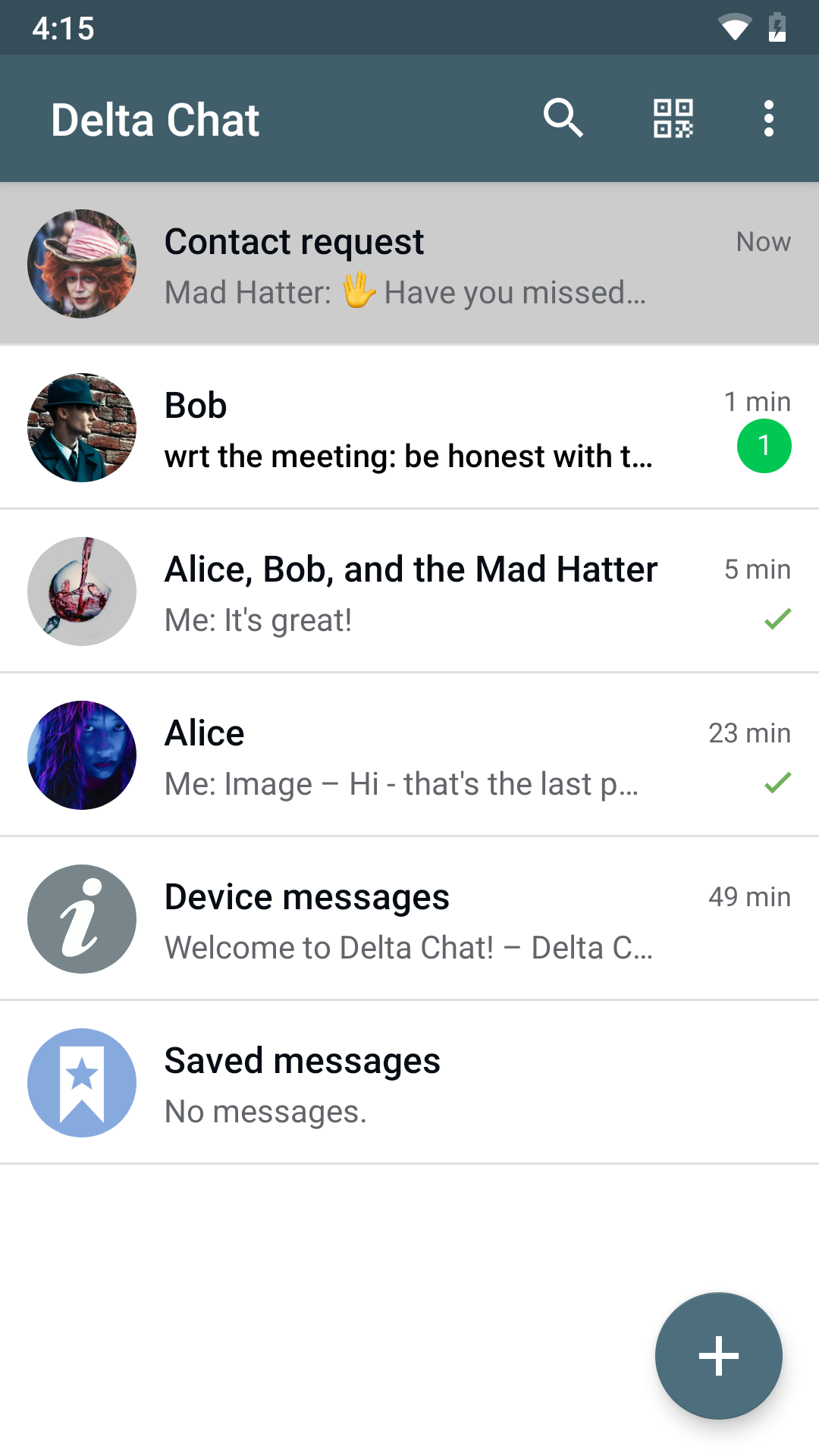Open the Contact request conversation
The height and width of the screenshot is (1456, 819).
409,263
